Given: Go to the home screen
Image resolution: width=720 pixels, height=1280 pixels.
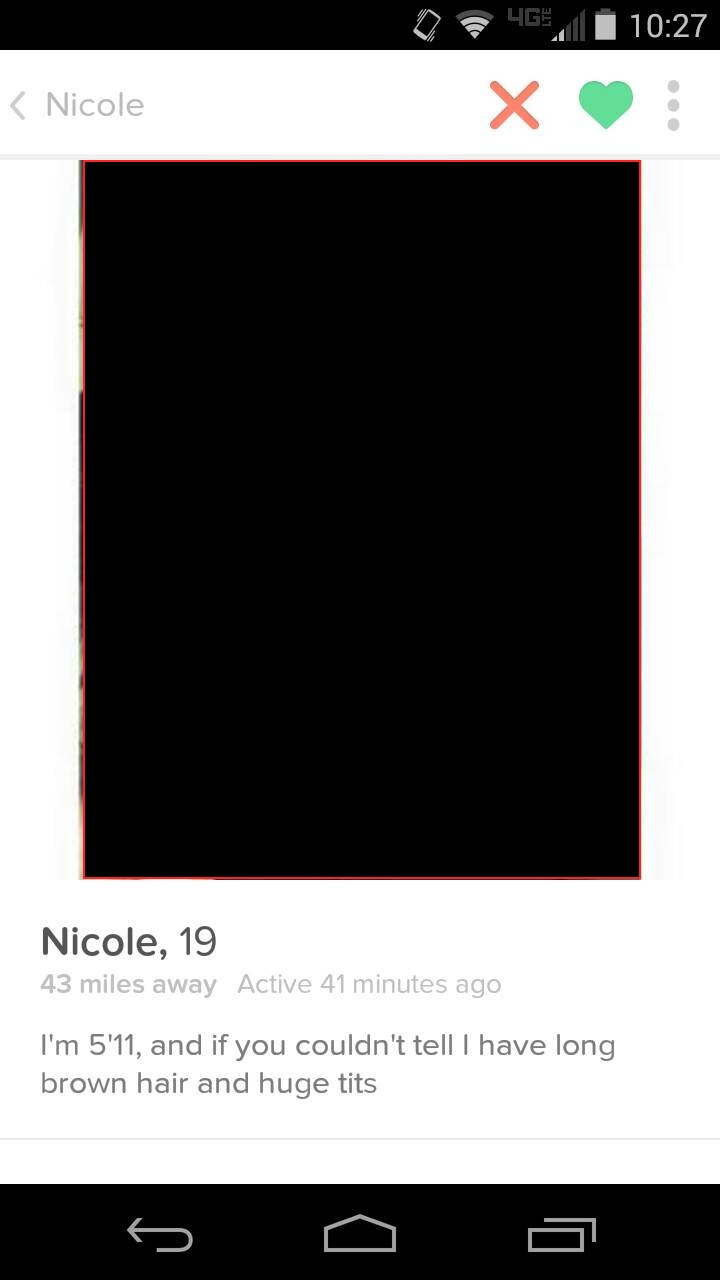Looking at the screenshot, I should (x=360, y=1234).
